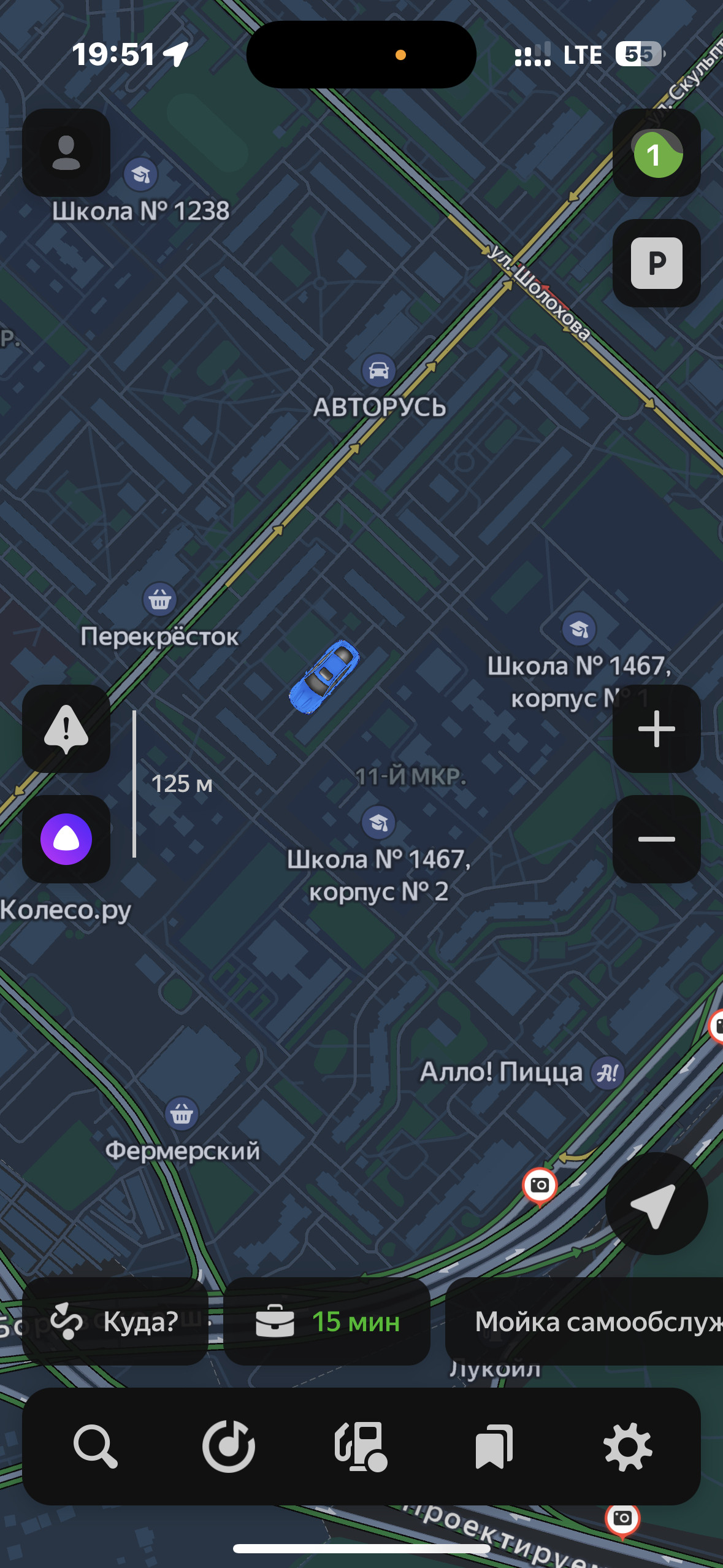Open the Алло! Пицца place marker
The width and height of the screenshot is (723, 1568).
607,1073
